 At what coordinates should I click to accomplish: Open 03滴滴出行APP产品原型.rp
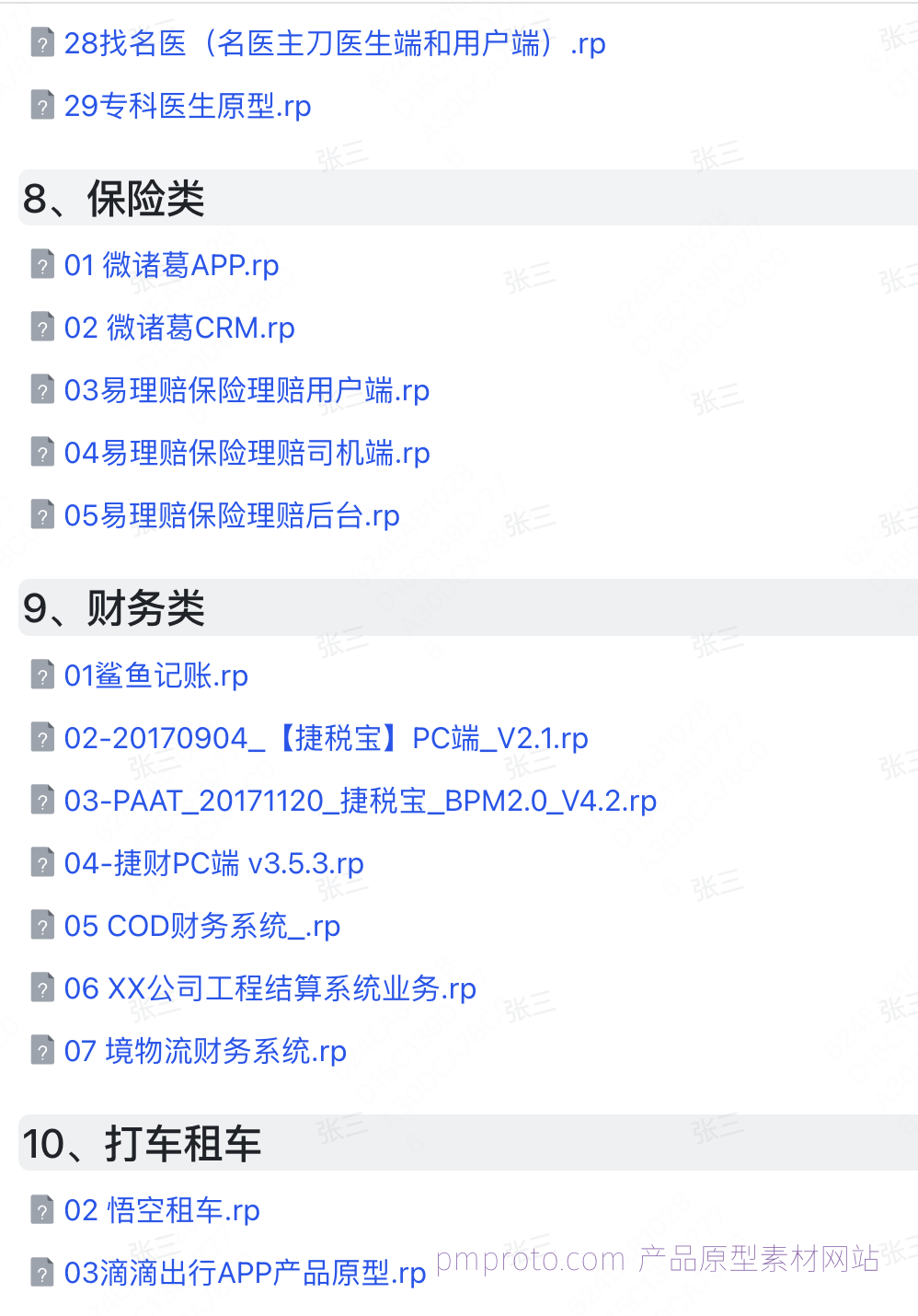pos(245,1273)
